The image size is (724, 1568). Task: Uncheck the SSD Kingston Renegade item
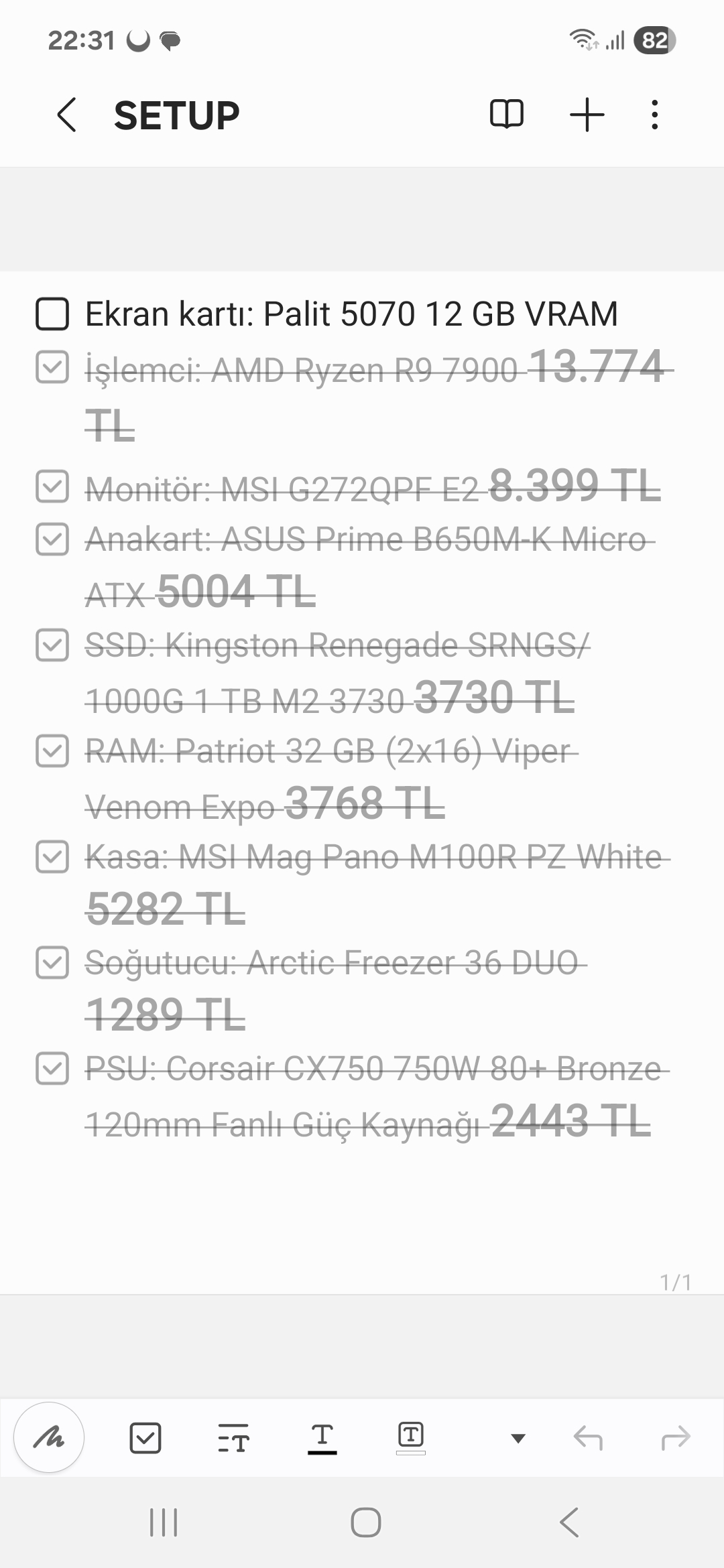(x=52, y=645)
